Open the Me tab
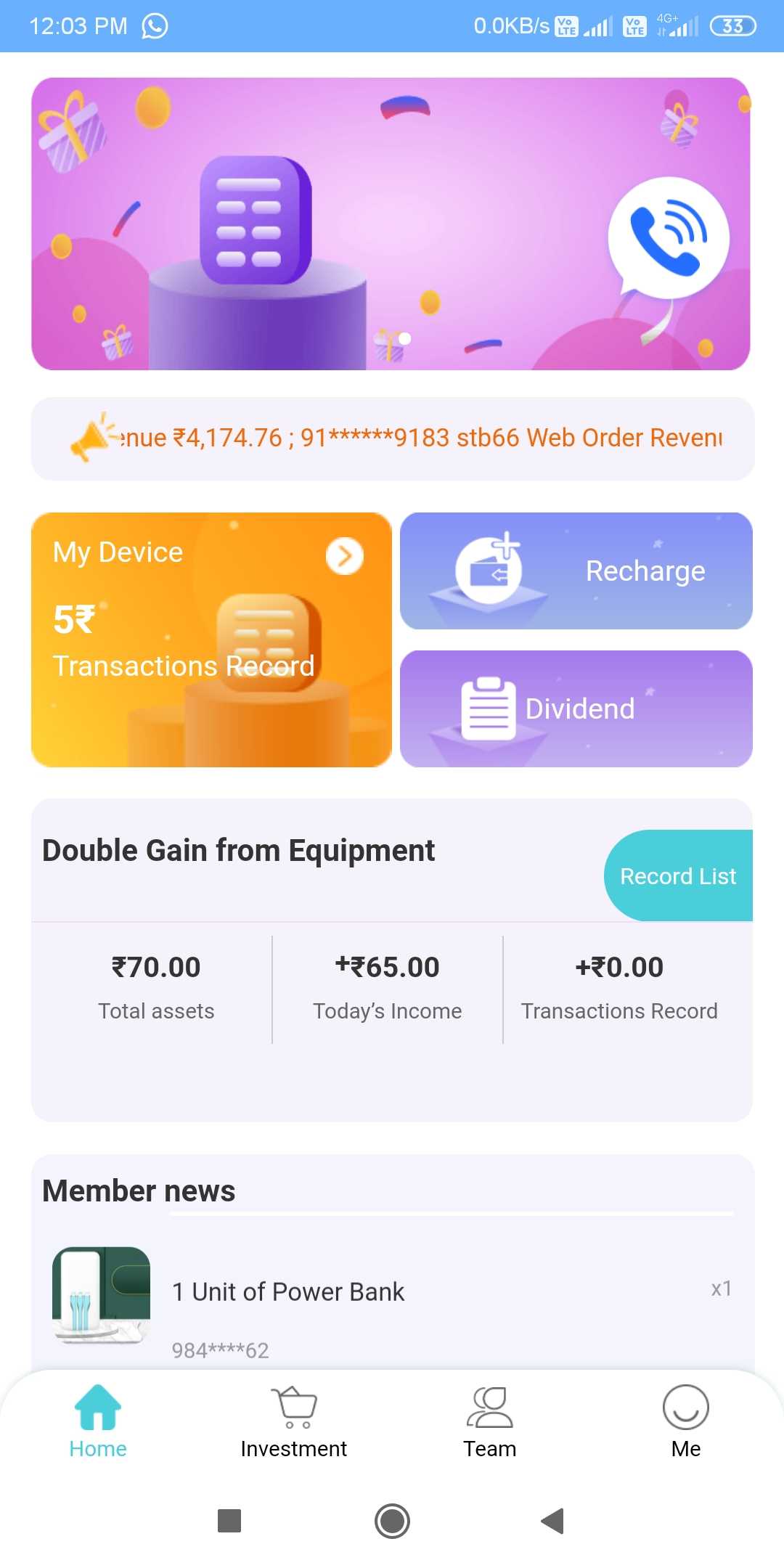 pyautogui.click(x=685, y=1423)
